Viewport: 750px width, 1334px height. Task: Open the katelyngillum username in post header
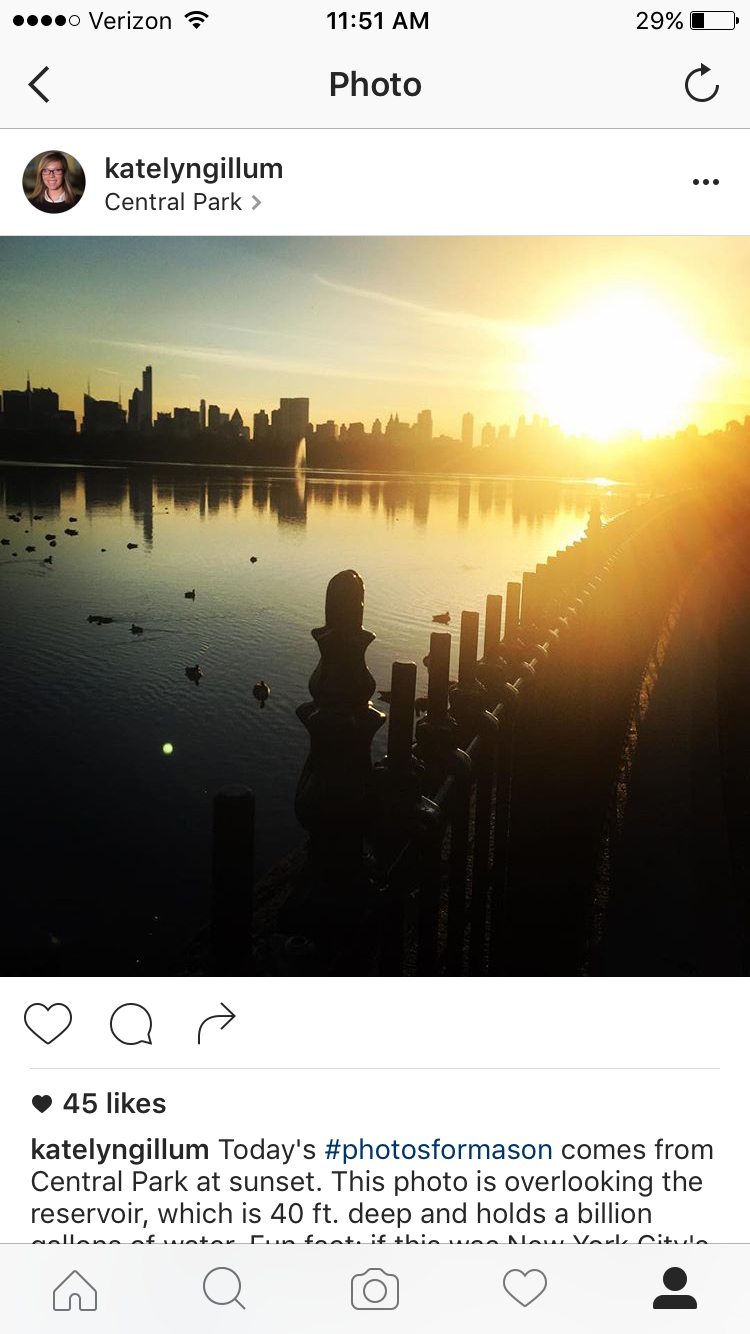tap(193, 168)
